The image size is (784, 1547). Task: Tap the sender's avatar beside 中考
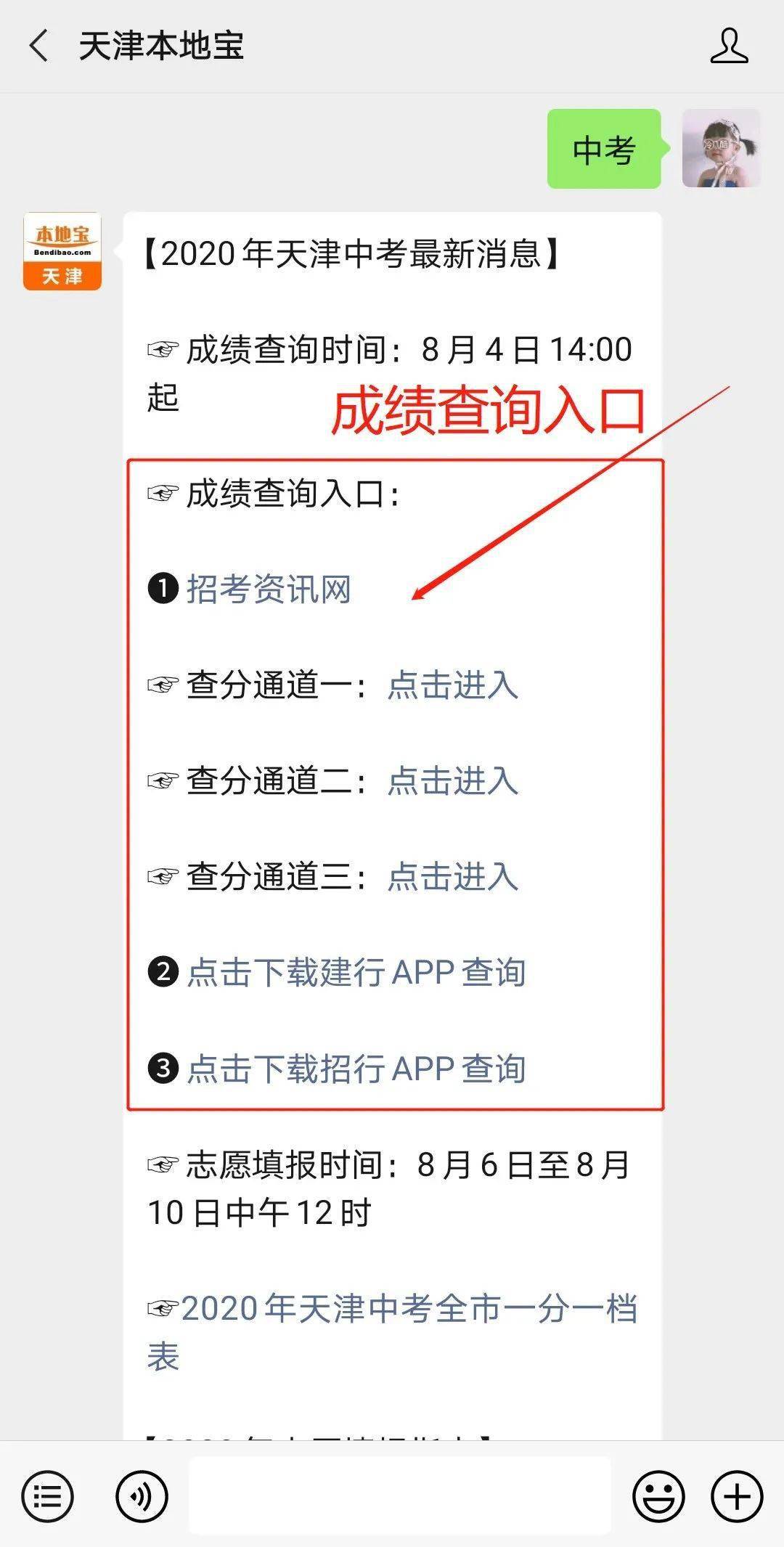tap(721, 149)
